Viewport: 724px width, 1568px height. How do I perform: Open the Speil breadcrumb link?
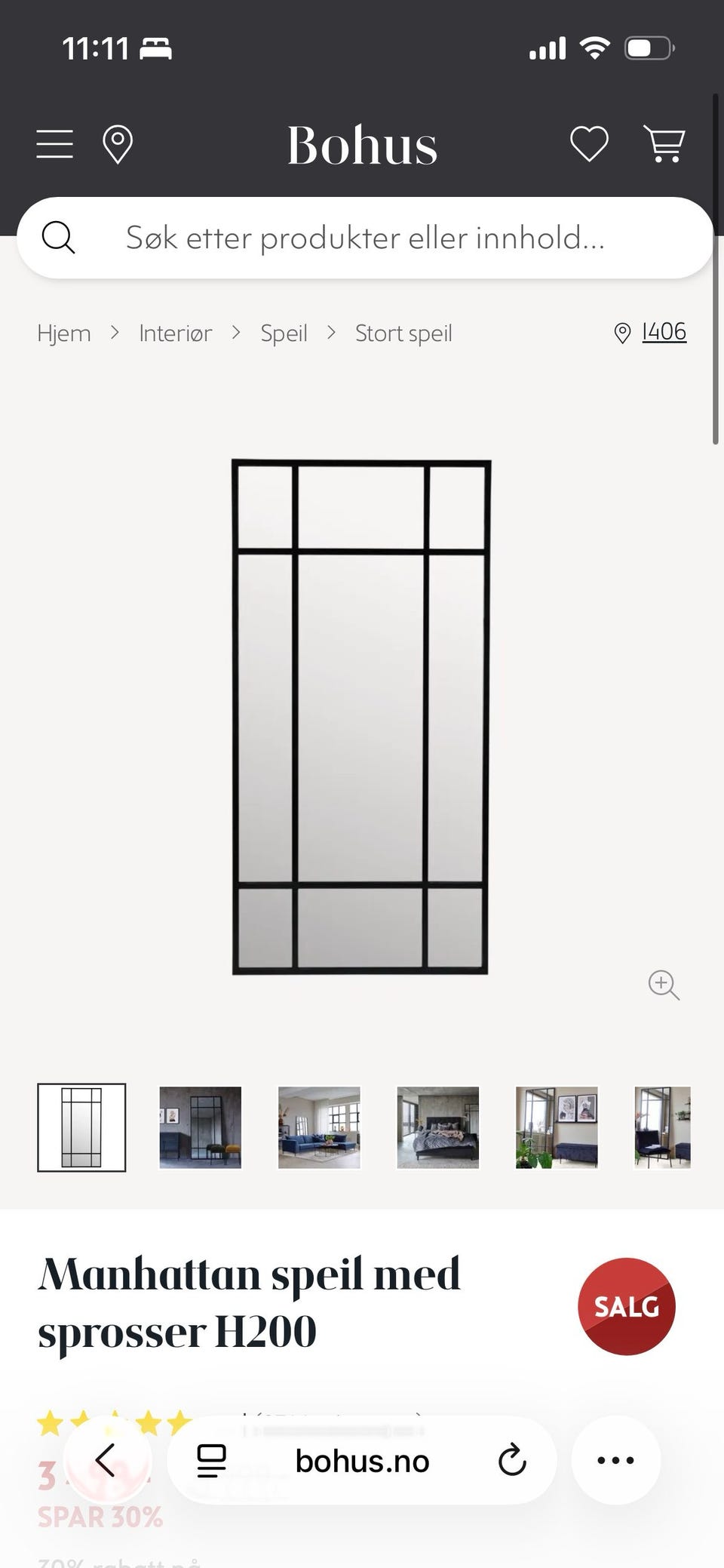coord(284,333)
